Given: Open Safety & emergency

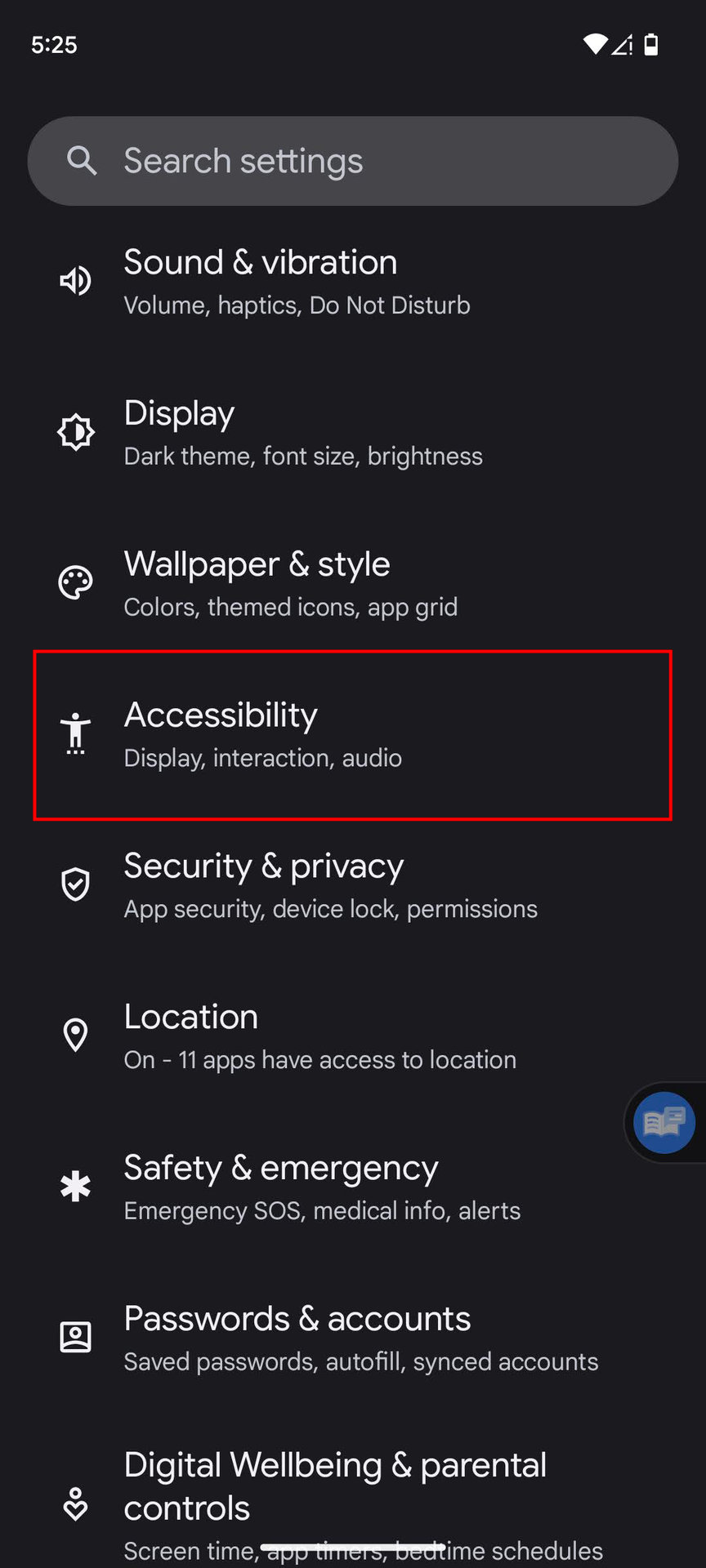Looking at the screenshot, I should 353,1188.
